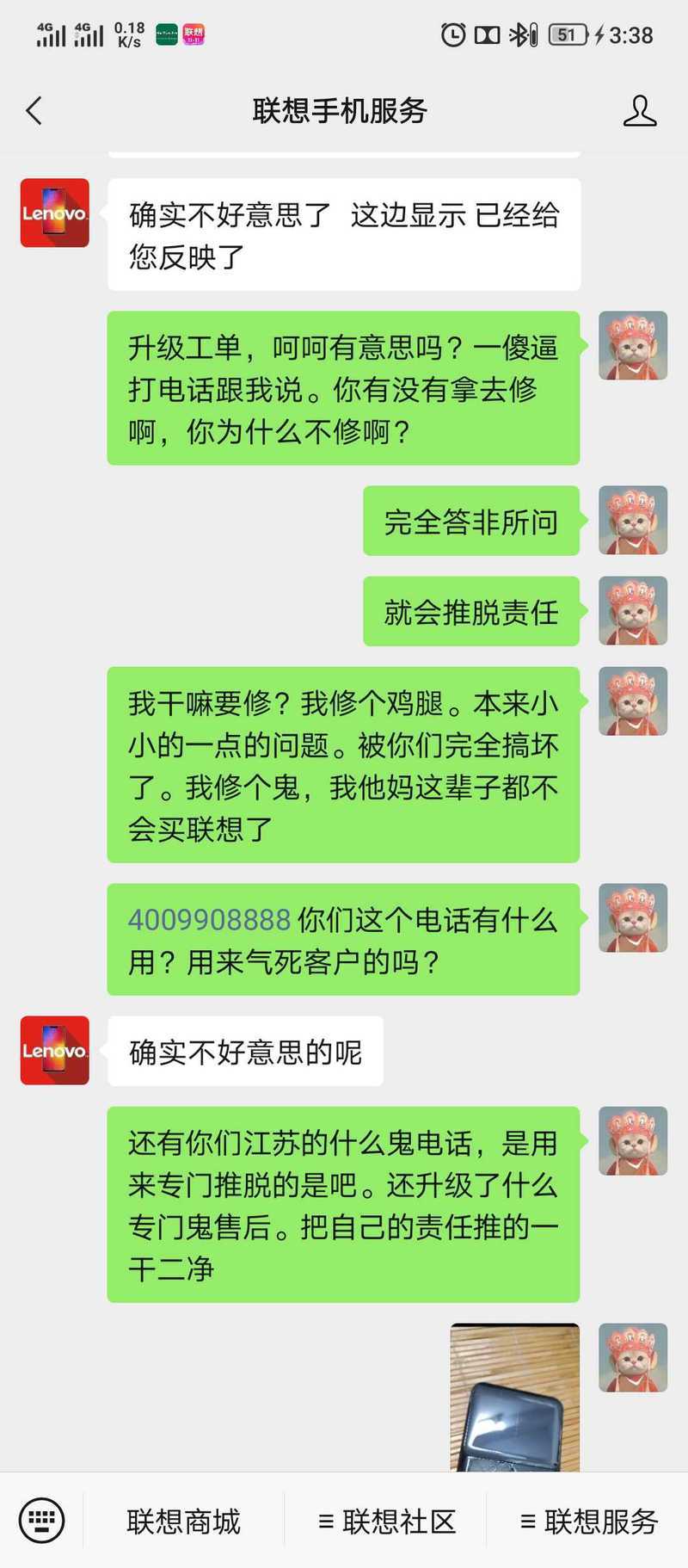
Task: Tap the 4009908888 phone number link
Action: click(209, 920)
